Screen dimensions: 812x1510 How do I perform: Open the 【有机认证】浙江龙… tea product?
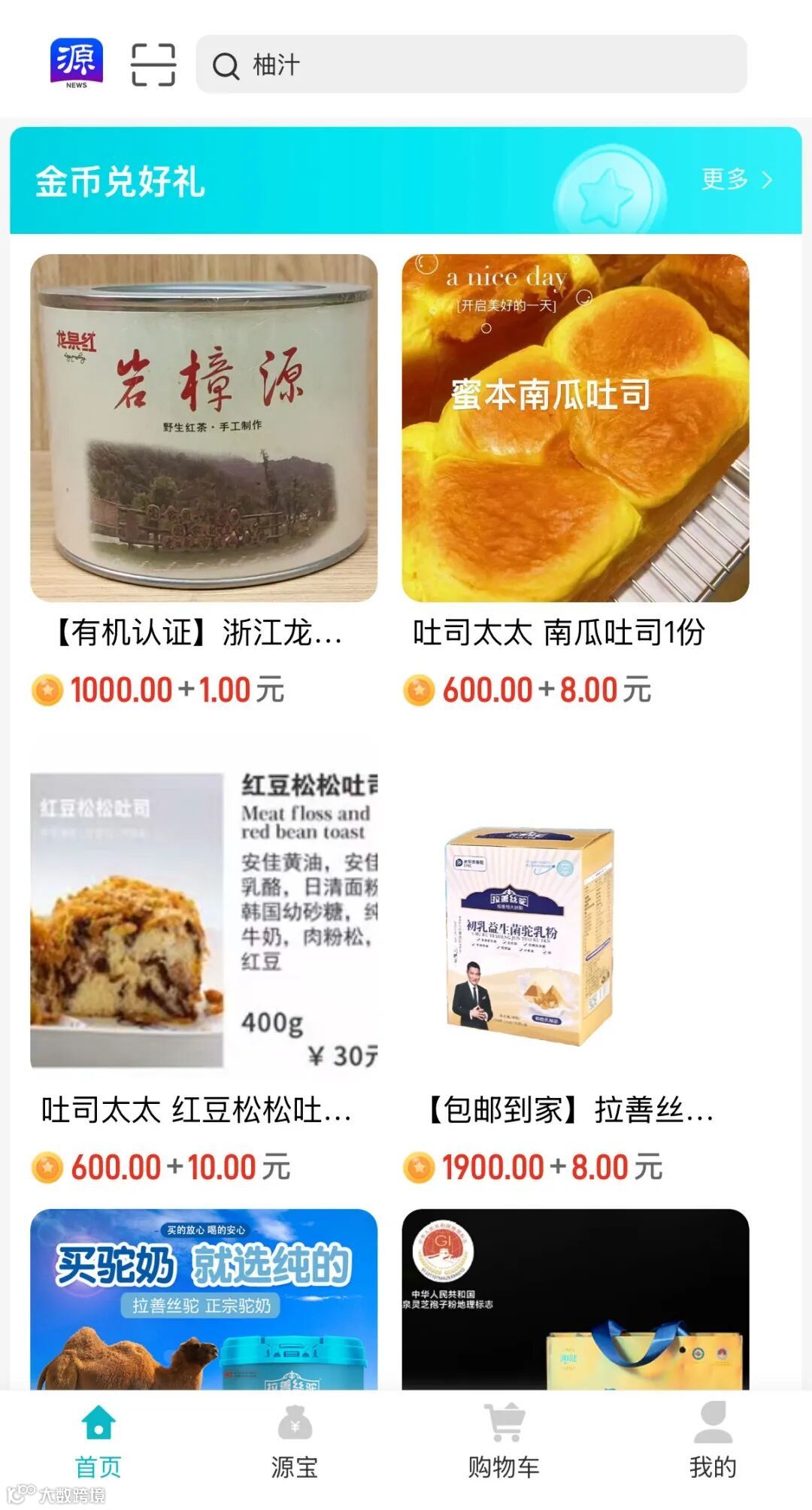click(204, 428)
